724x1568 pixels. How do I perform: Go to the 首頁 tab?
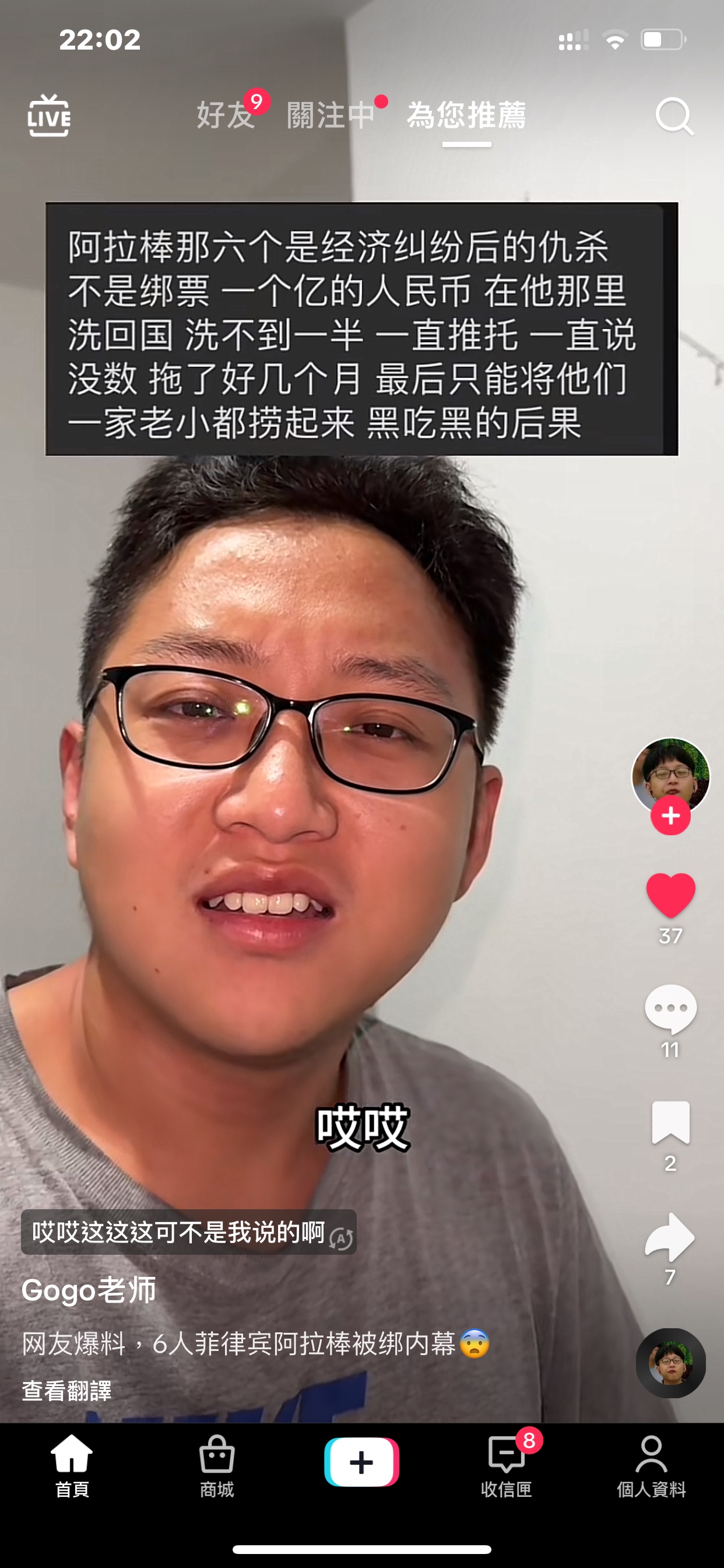[72, 1466]
